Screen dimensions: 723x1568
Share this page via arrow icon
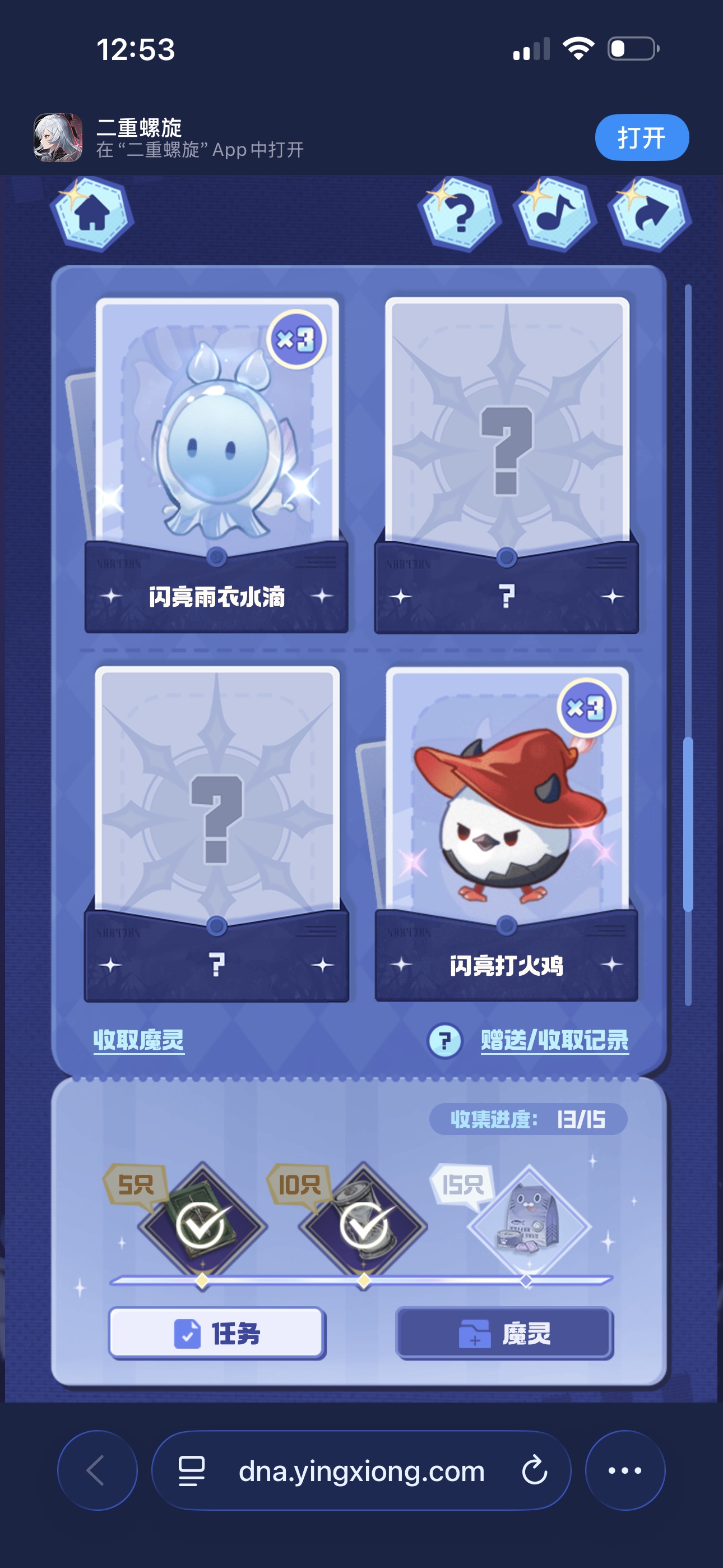650,214
